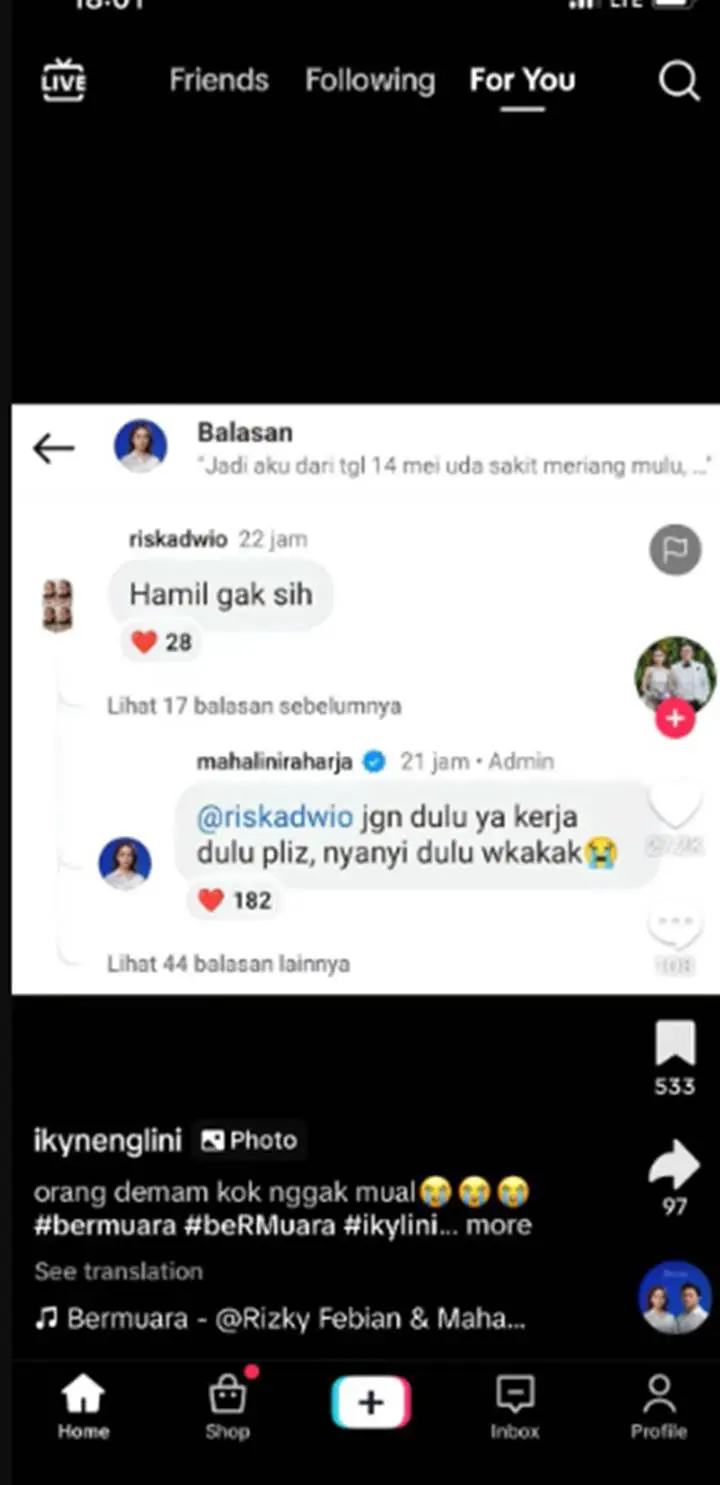
Task: Switch to the Following tab
Action: (370, 81)
